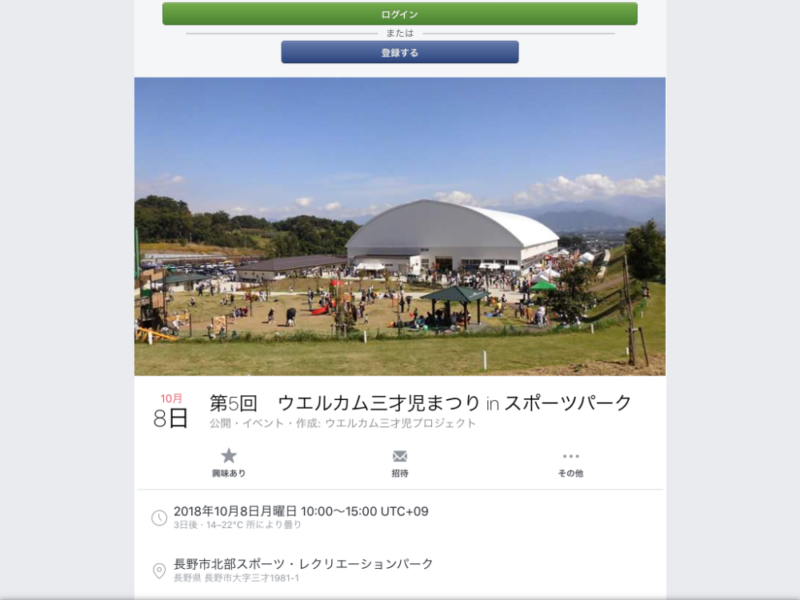Mark the event as 興味あり
Image resolution: width=800 pixels, height=600 pixels.
(x=228, y=463)
